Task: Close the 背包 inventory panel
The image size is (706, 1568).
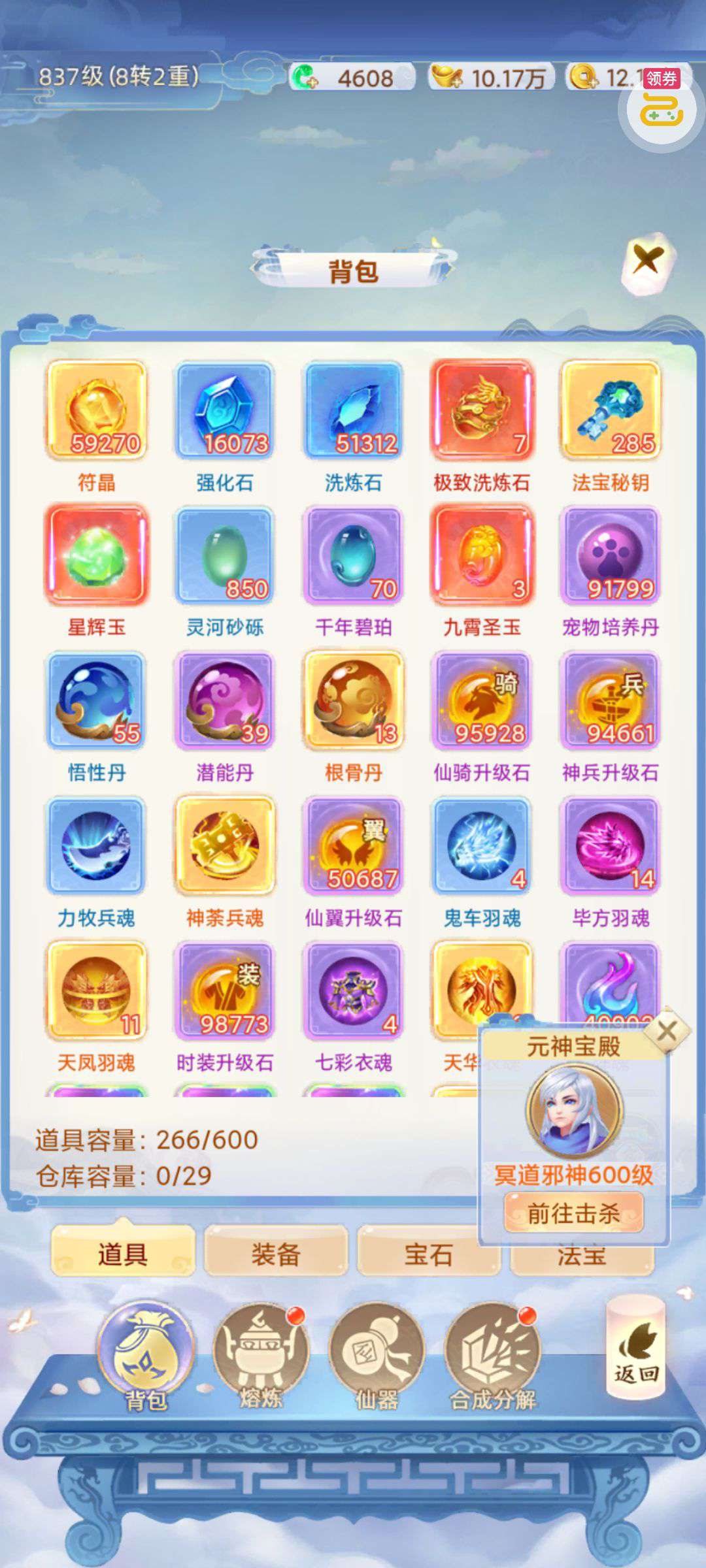Action: pos(647,261)
